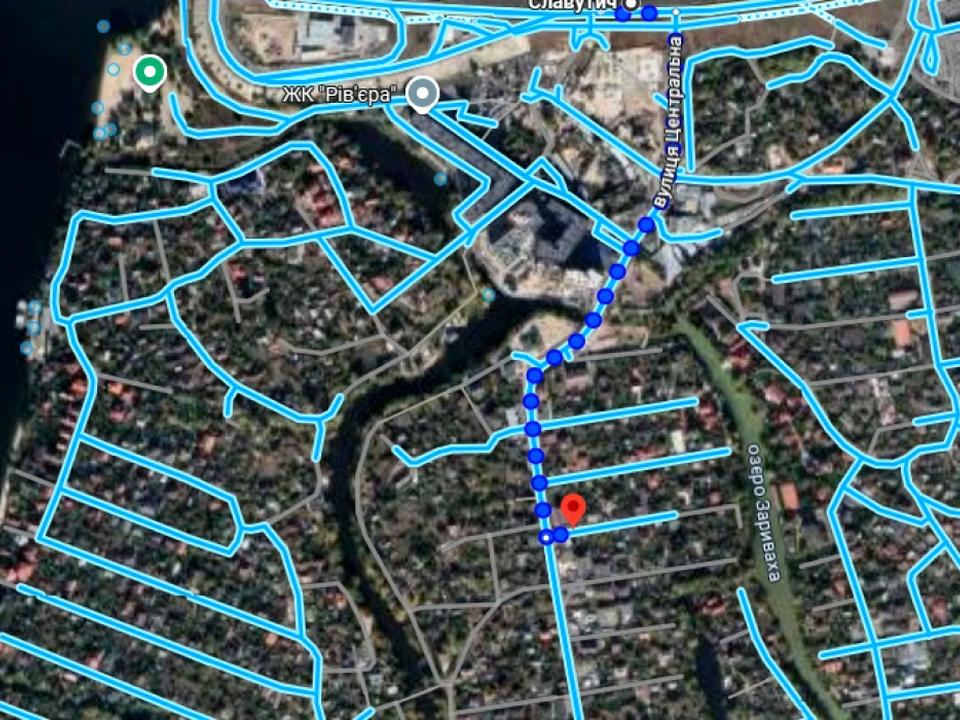This screenshot has height=720, width=960.
Task: Tap the red location pin
Action: click(572, 509)
